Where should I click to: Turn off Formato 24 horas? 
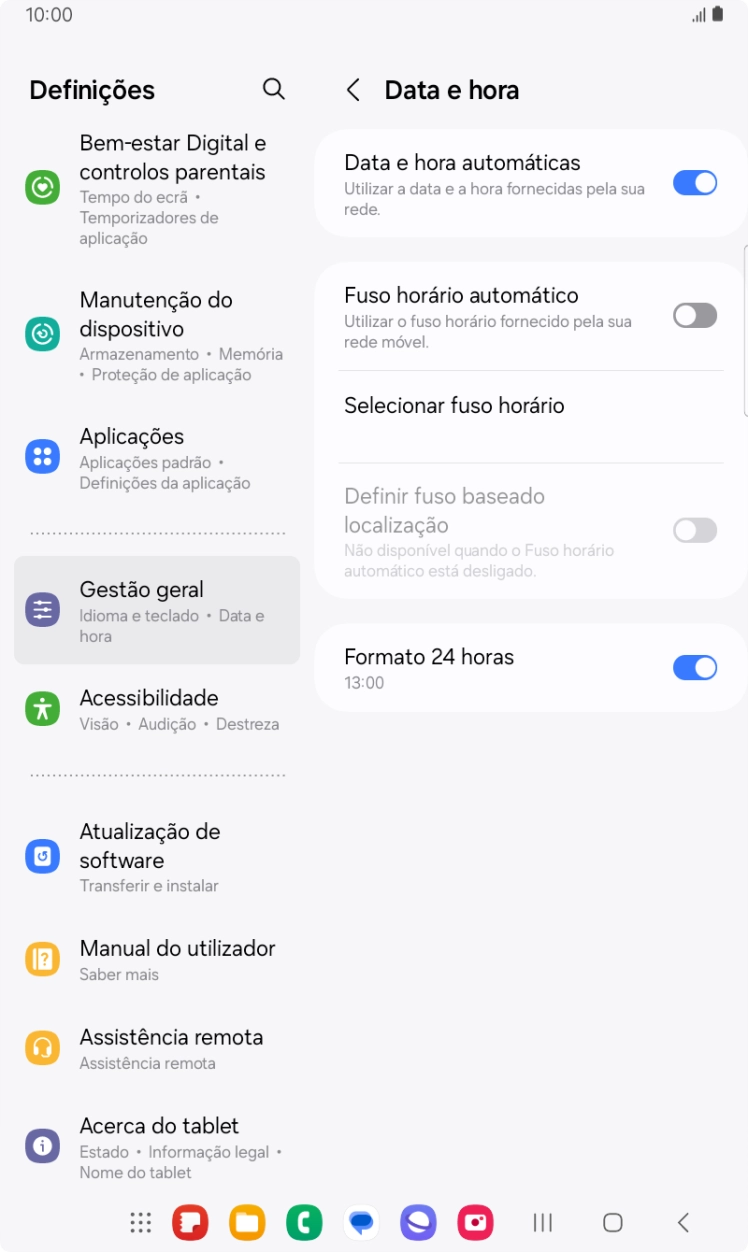[695, 667]
